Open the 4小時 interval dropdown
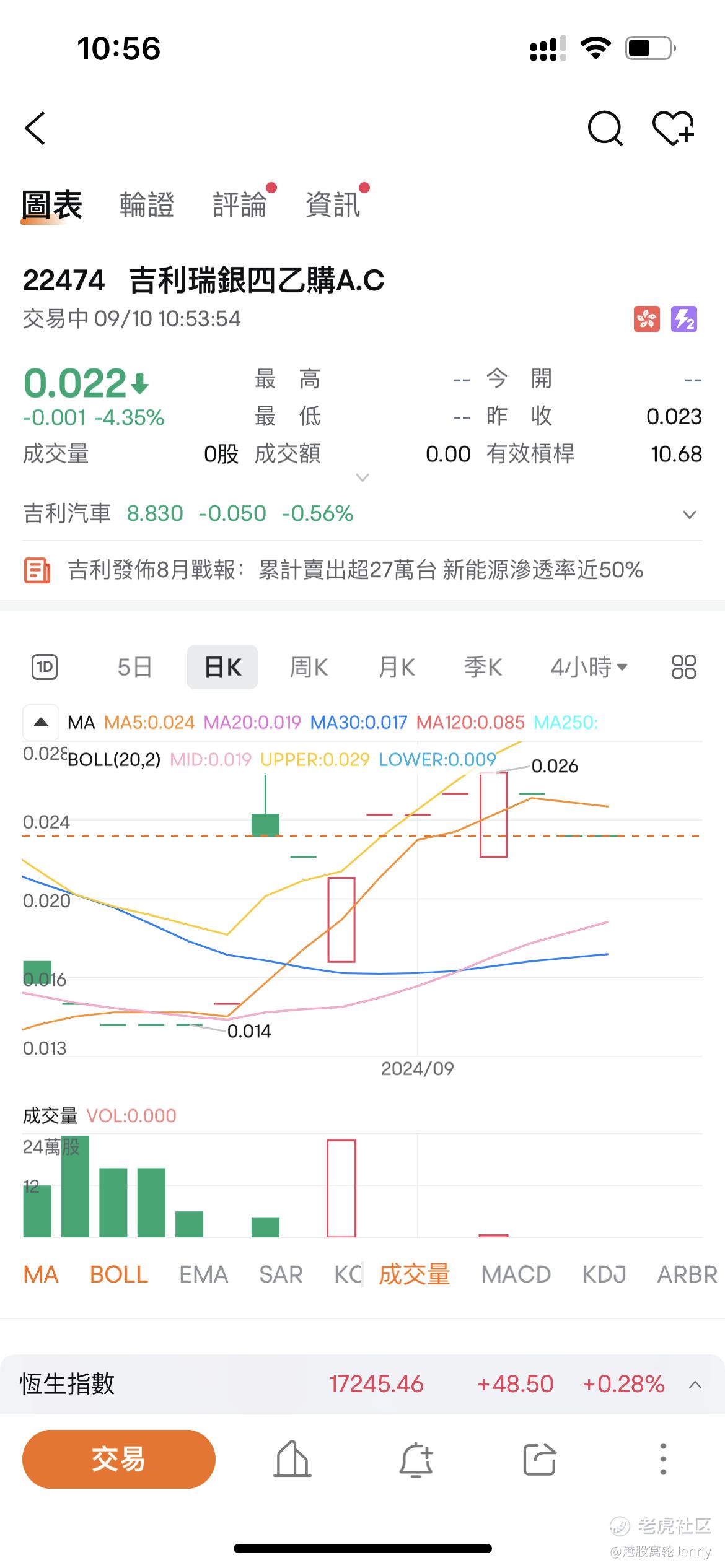This screenshot has width=725, height=1568. point(589,668)
